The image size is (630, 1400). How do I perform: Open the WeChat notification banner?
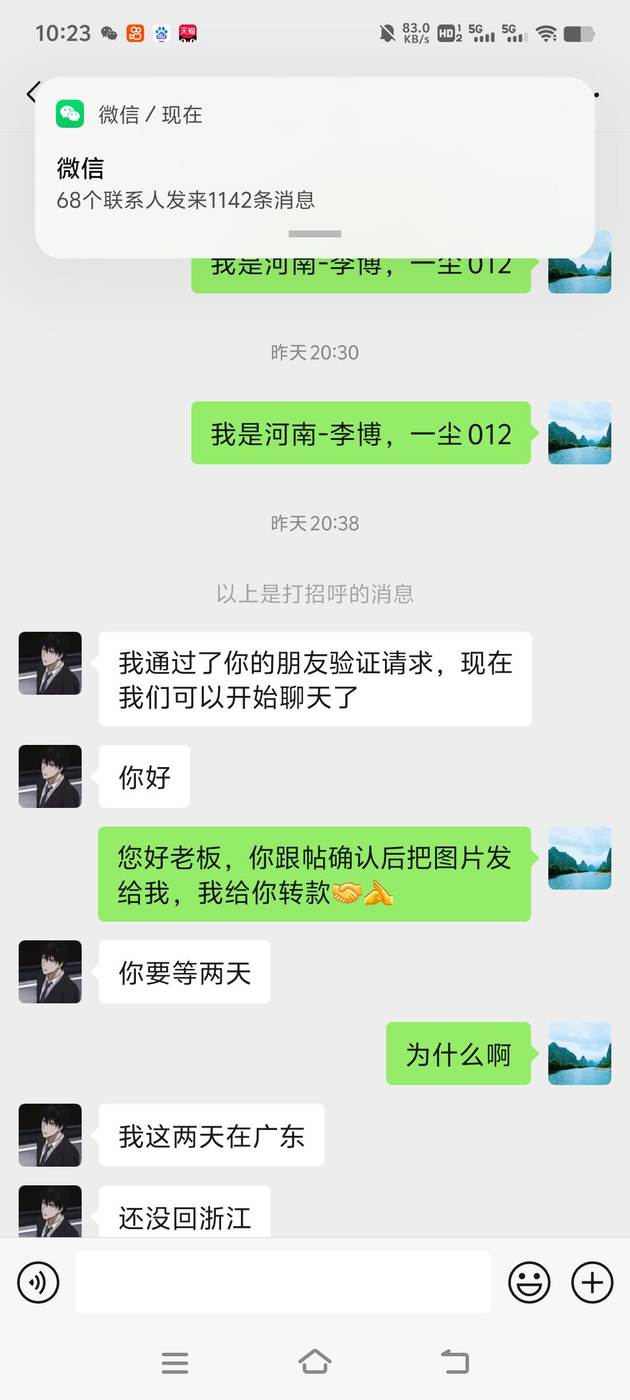pyautogui.click(x=314, y=168)
